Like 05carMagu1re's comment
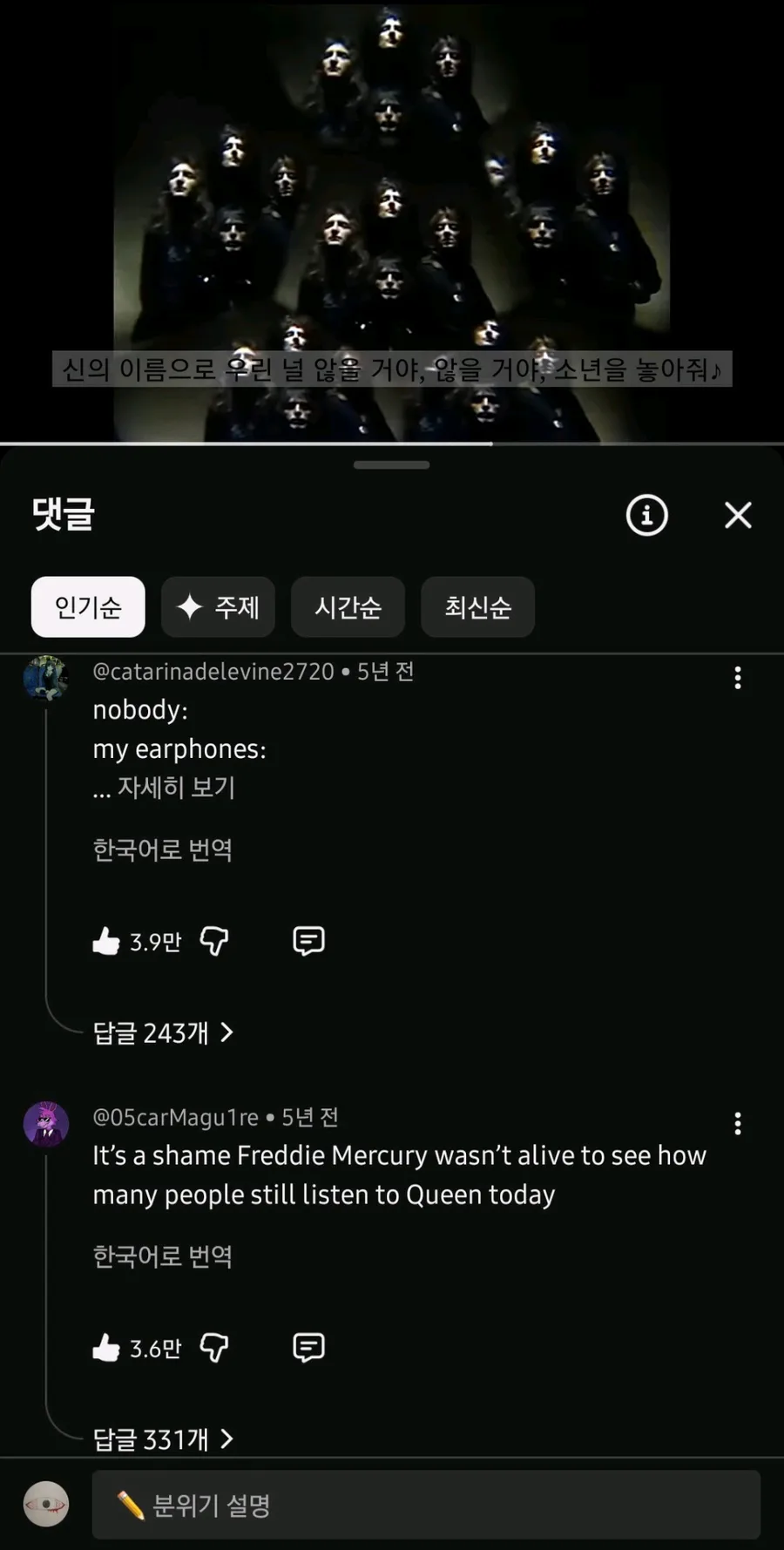784x1550 pixels. coord(106,1348)
